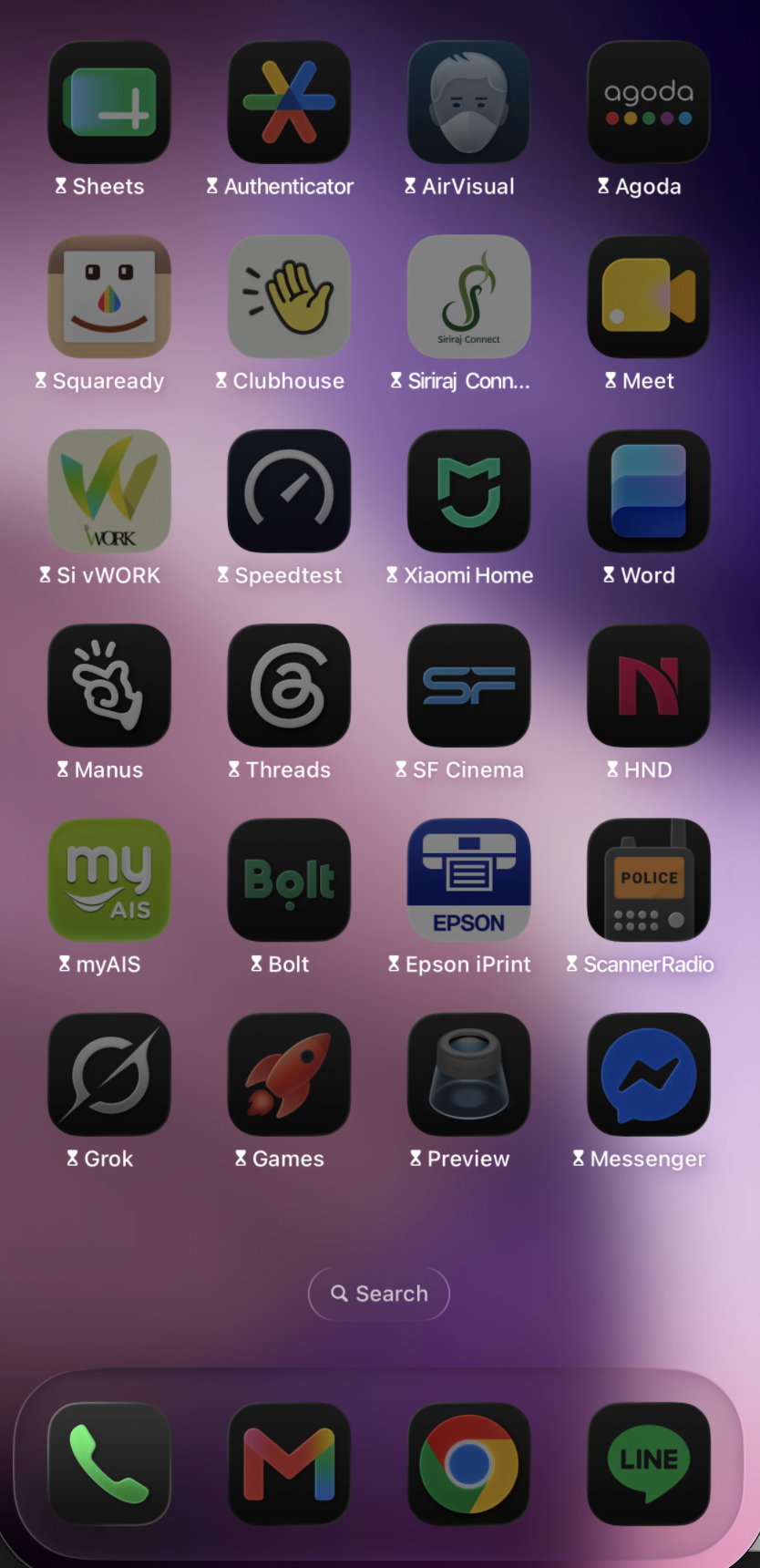Launch Chrome from the dock
This screenshot has height=1568, width=760.
coord(469,1464)
